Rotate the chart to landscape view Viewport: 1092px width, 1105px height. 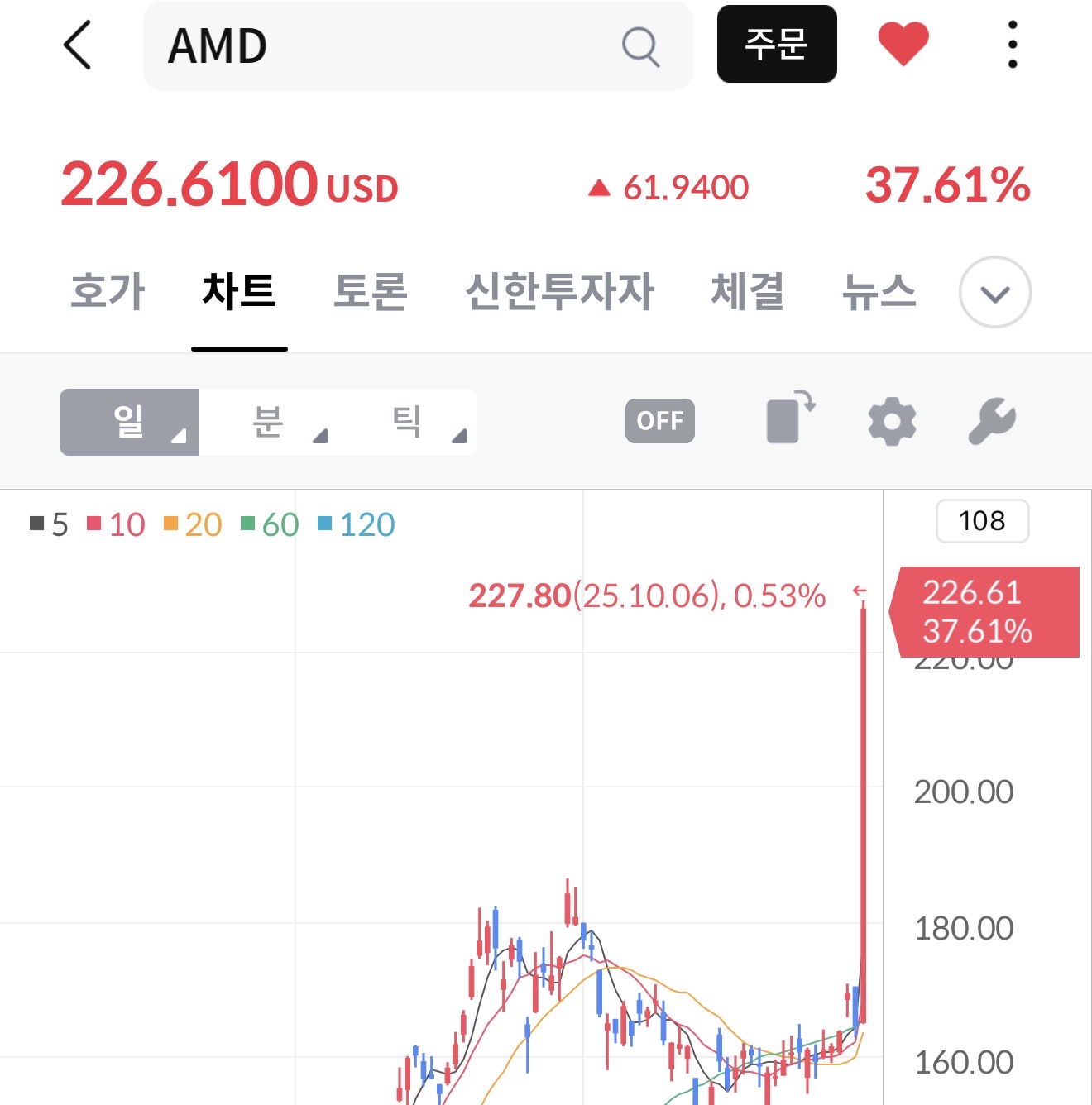tap(790, 419)
